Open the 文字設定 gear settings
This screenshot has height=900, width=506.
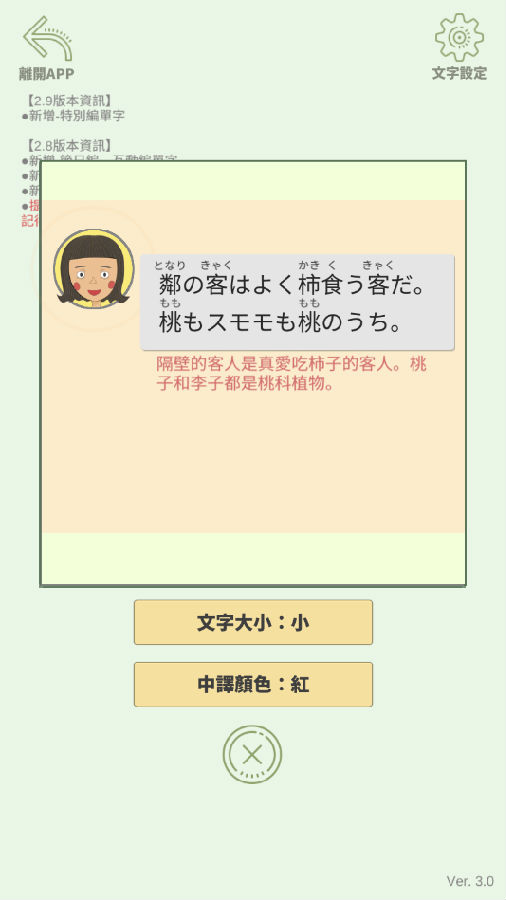(459, 38)
